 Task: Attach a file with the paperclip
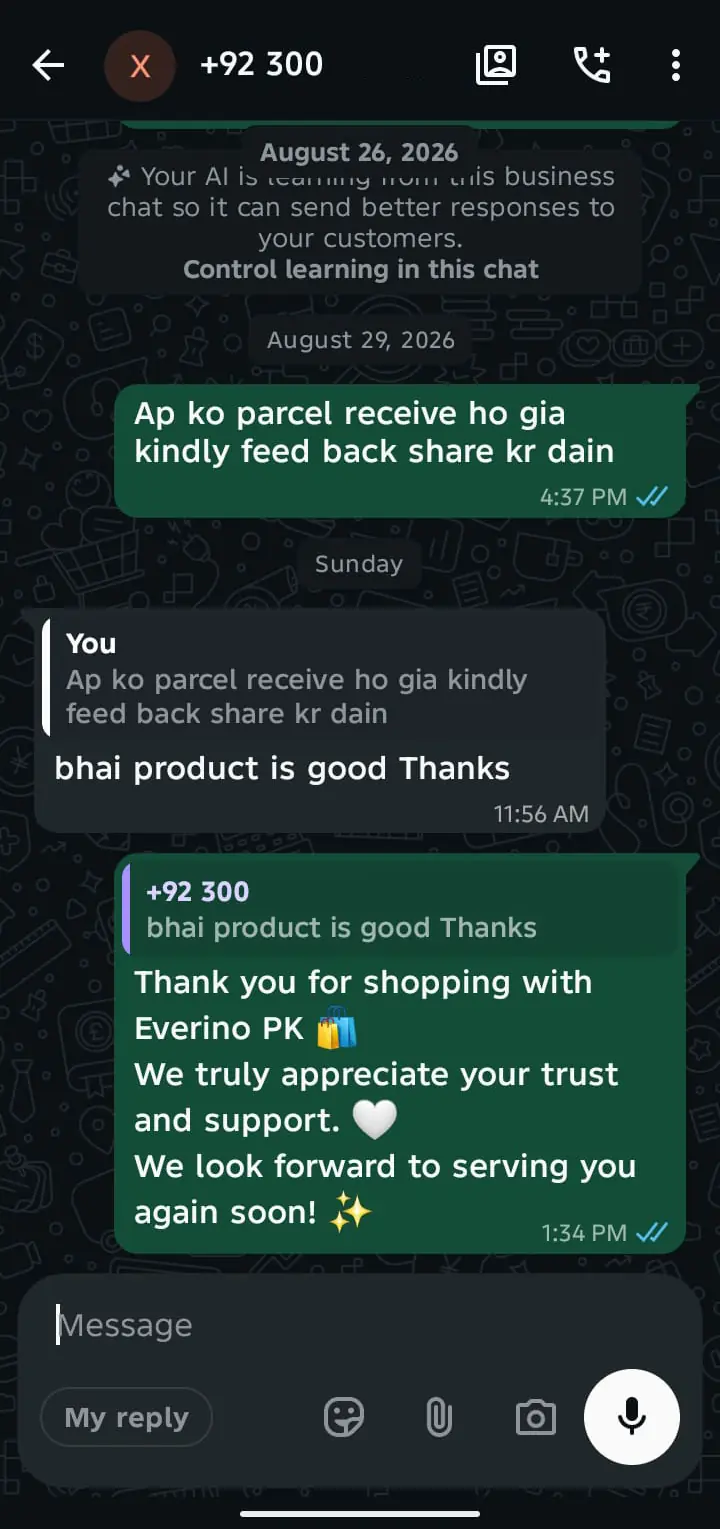[x=439, y=1417]
